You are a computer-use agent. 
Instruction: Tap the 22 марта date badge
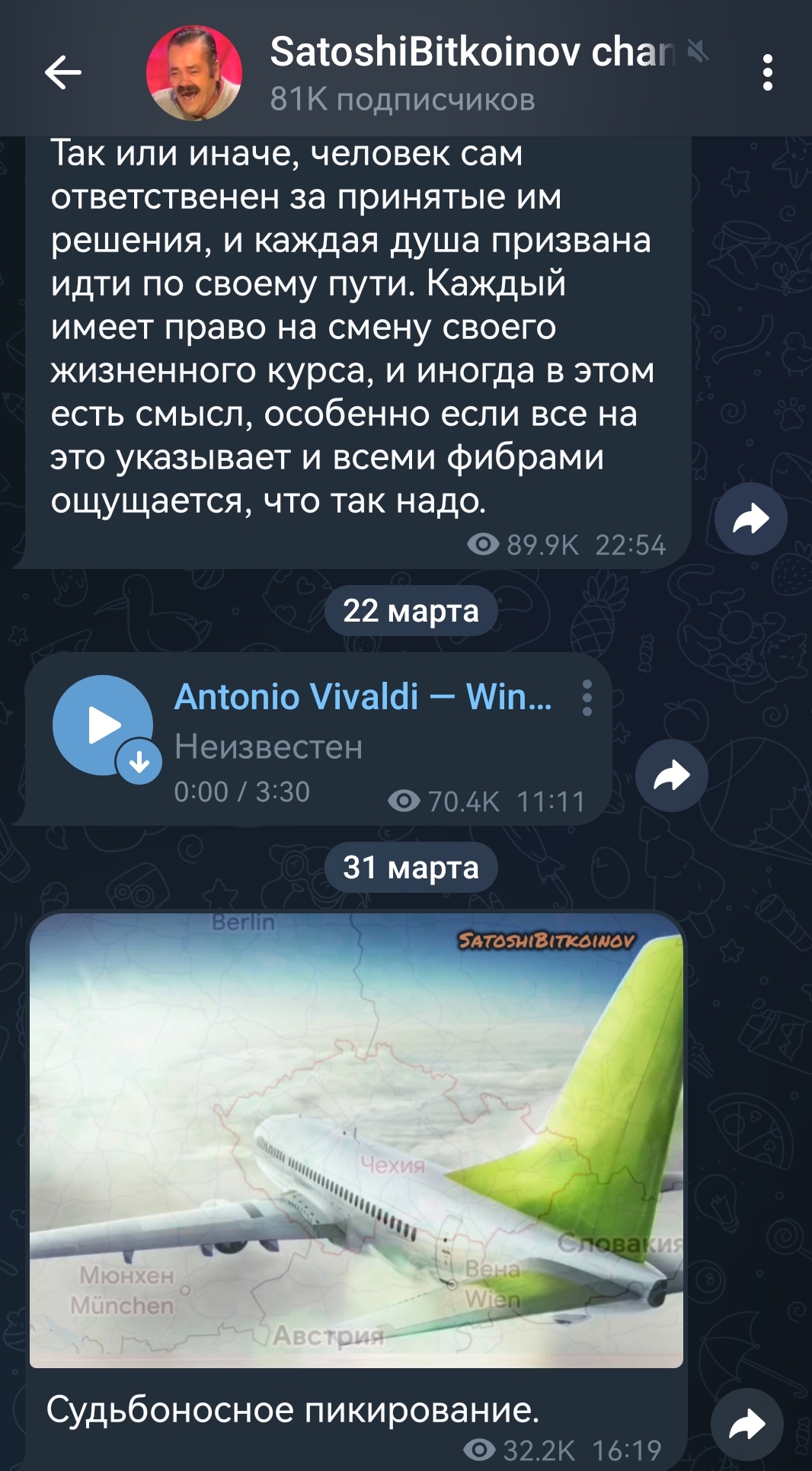(411, 611)
